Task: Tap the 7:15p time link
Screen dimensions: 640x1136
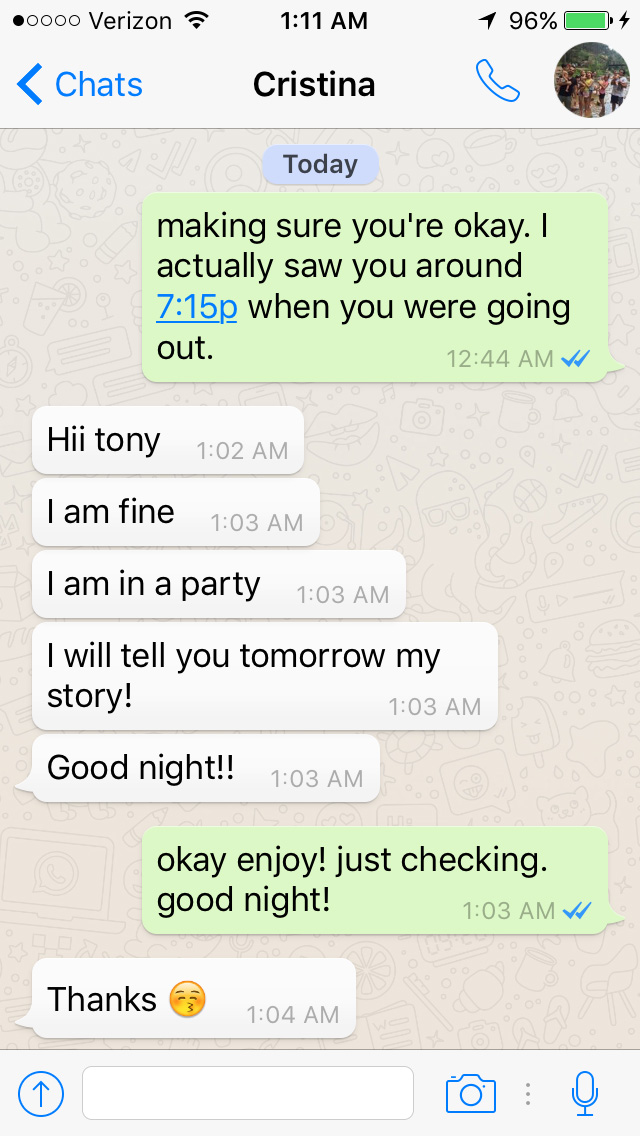Action: point(197,307)
